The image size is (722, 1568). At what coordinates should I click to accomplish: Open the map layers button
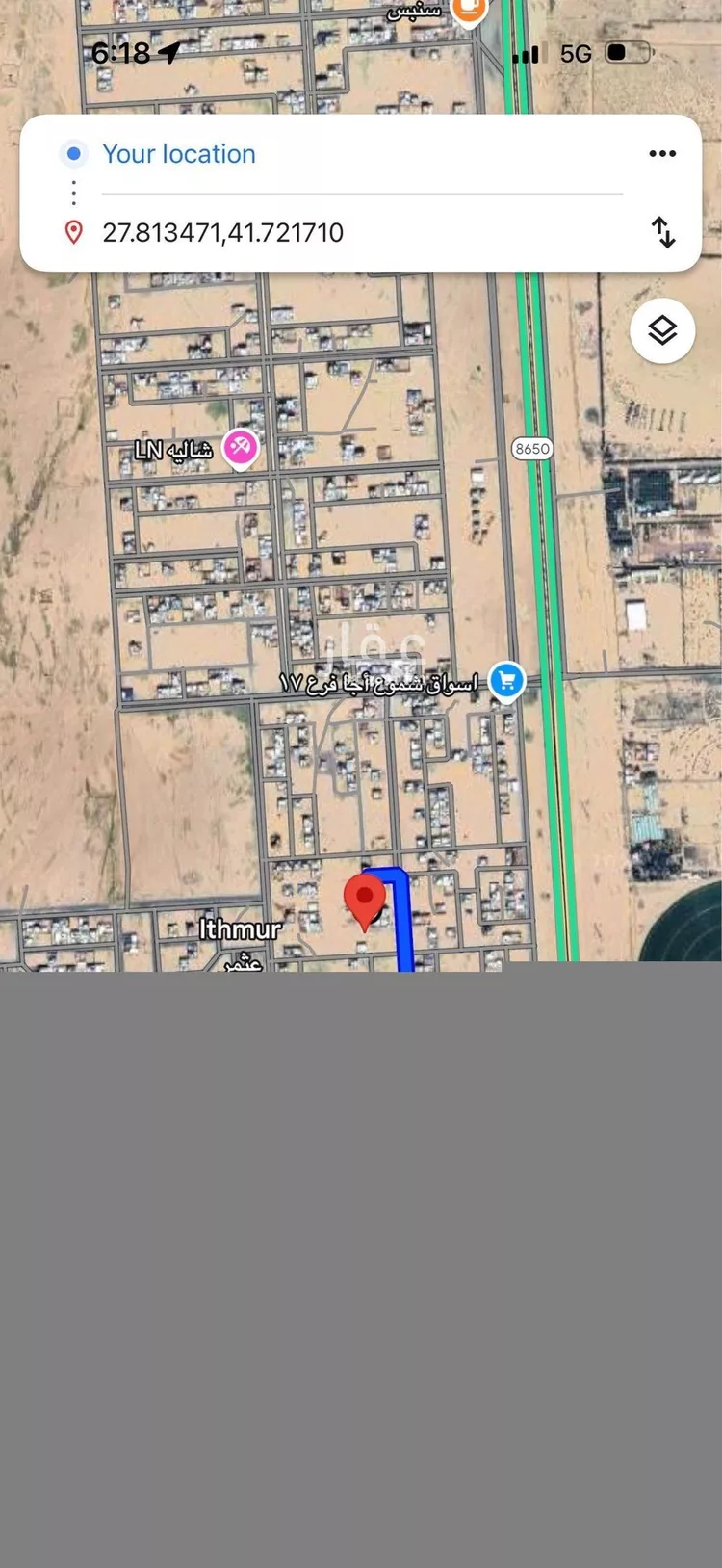(662, 330)
